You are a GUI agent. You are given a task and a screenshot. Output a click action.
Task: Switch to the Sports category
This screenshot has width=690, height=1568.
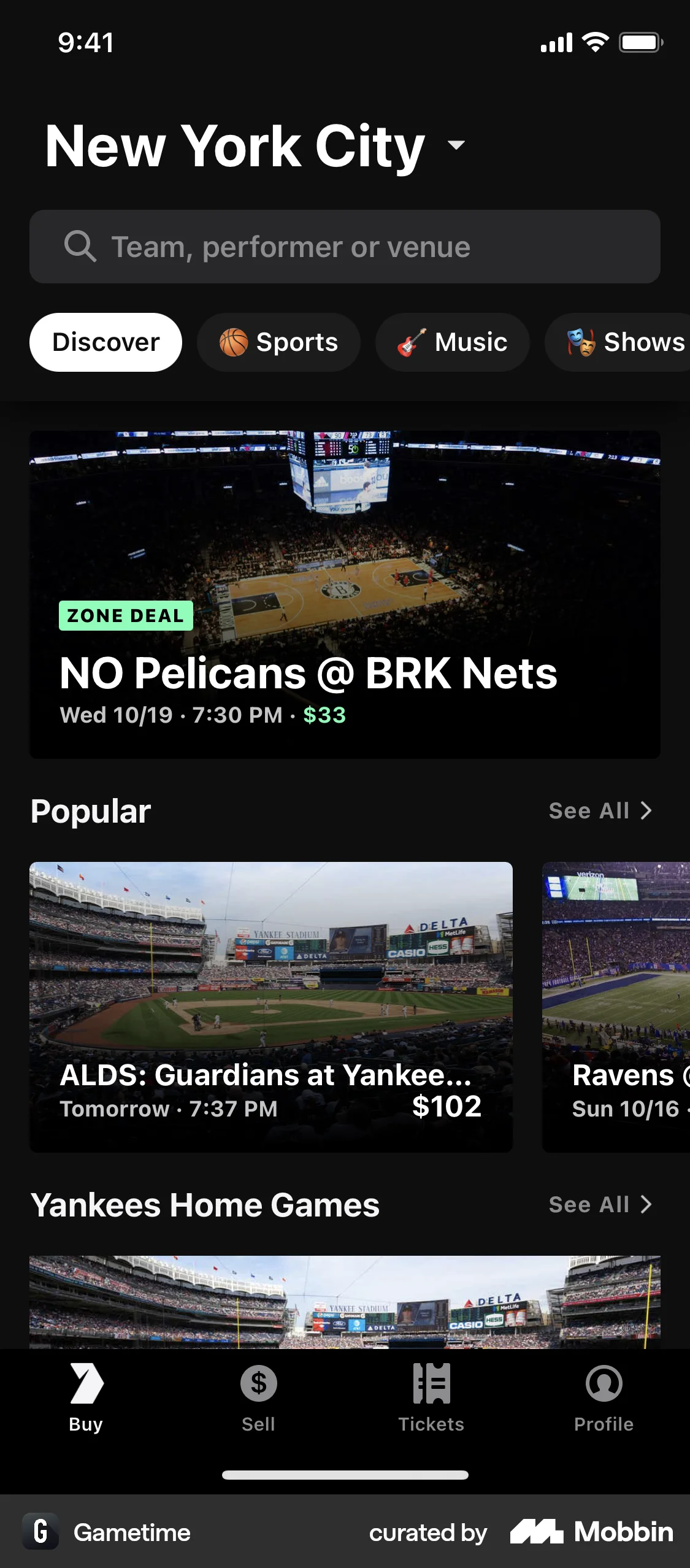tap(278, 342)
